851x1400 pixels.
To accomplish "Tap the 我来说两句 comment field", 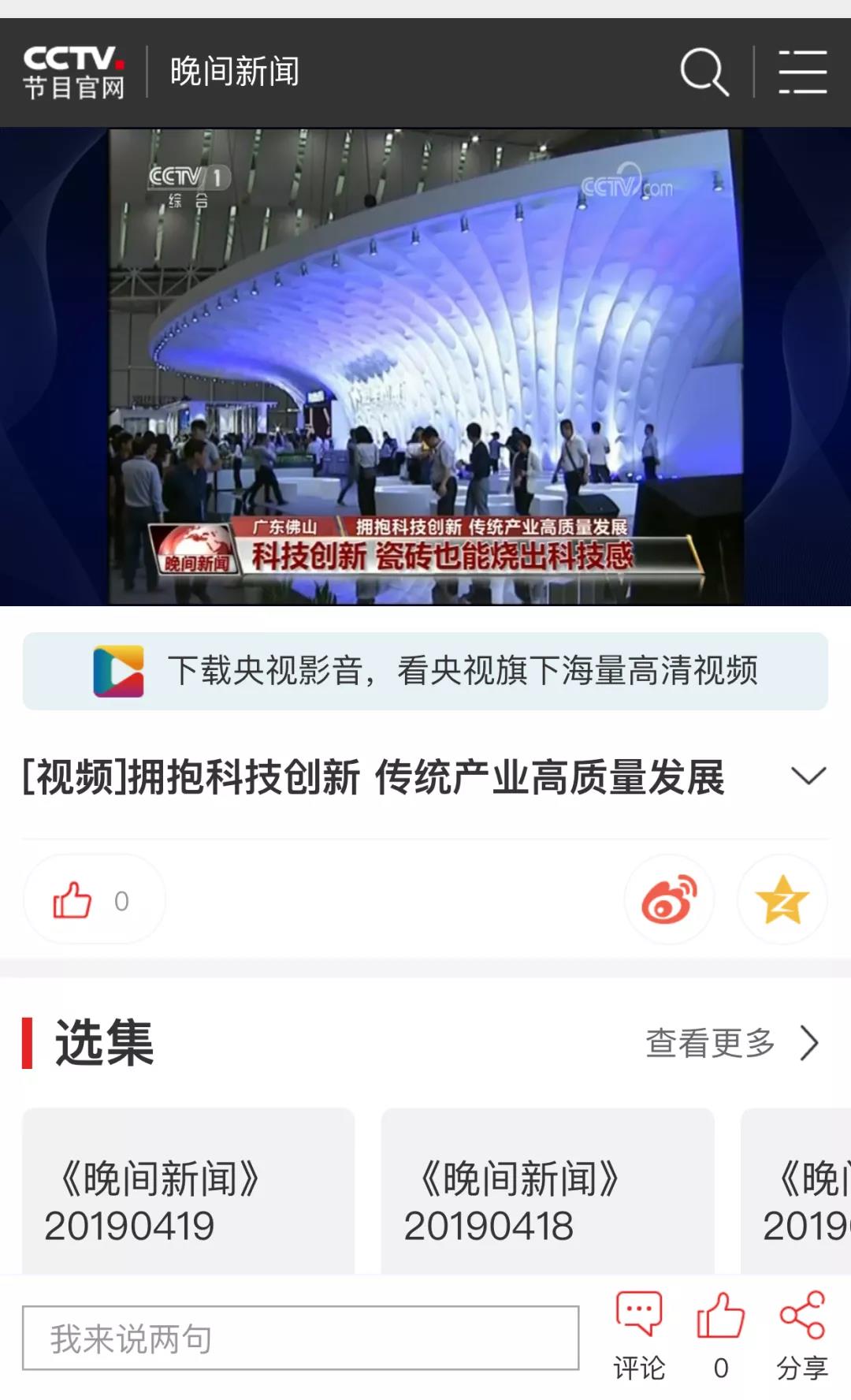I will tap(300, 1338).
